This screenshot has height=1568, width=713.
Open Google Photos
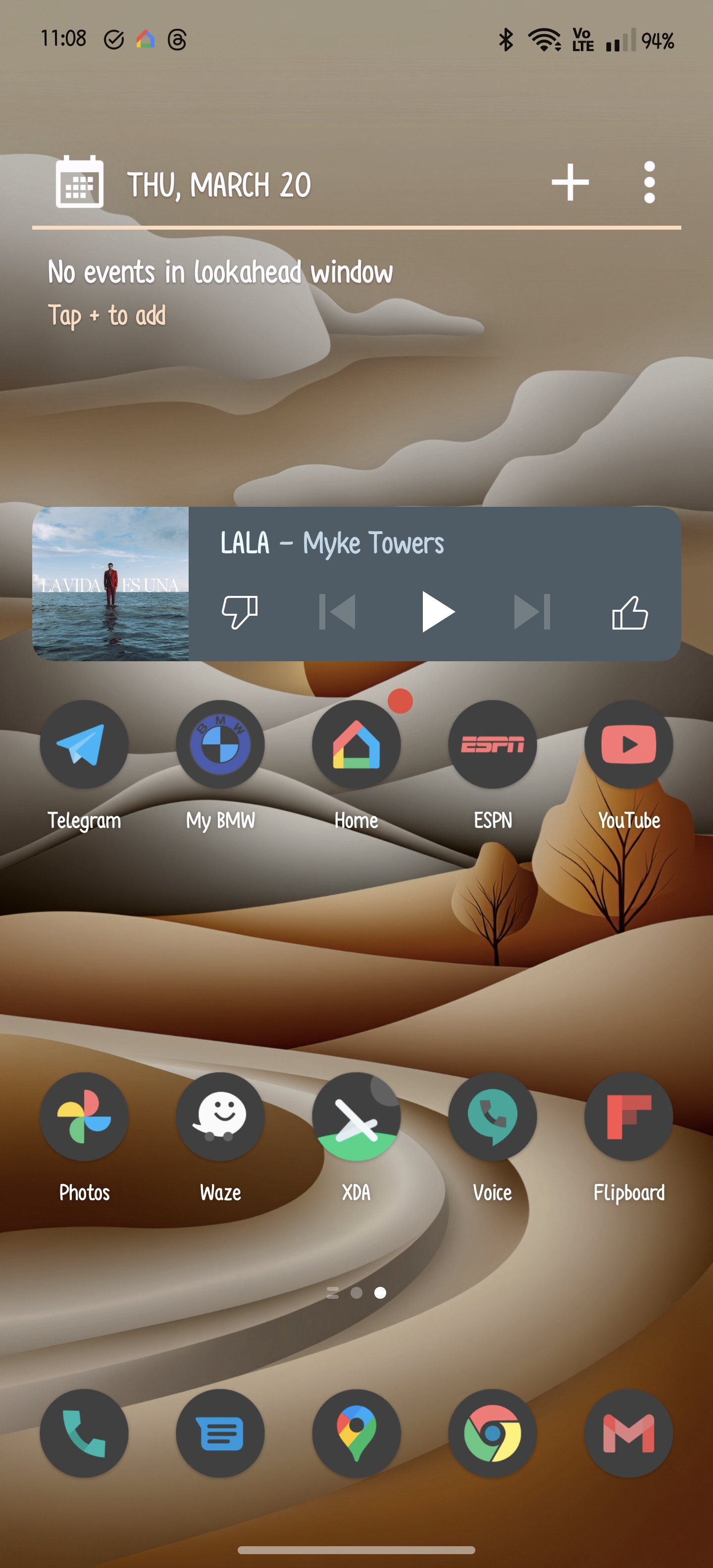(84, 1116)
